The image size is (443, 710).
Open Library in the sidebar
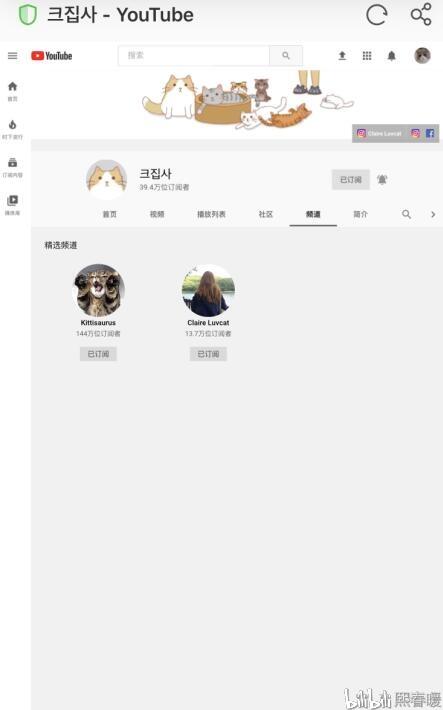click(13, 205)
